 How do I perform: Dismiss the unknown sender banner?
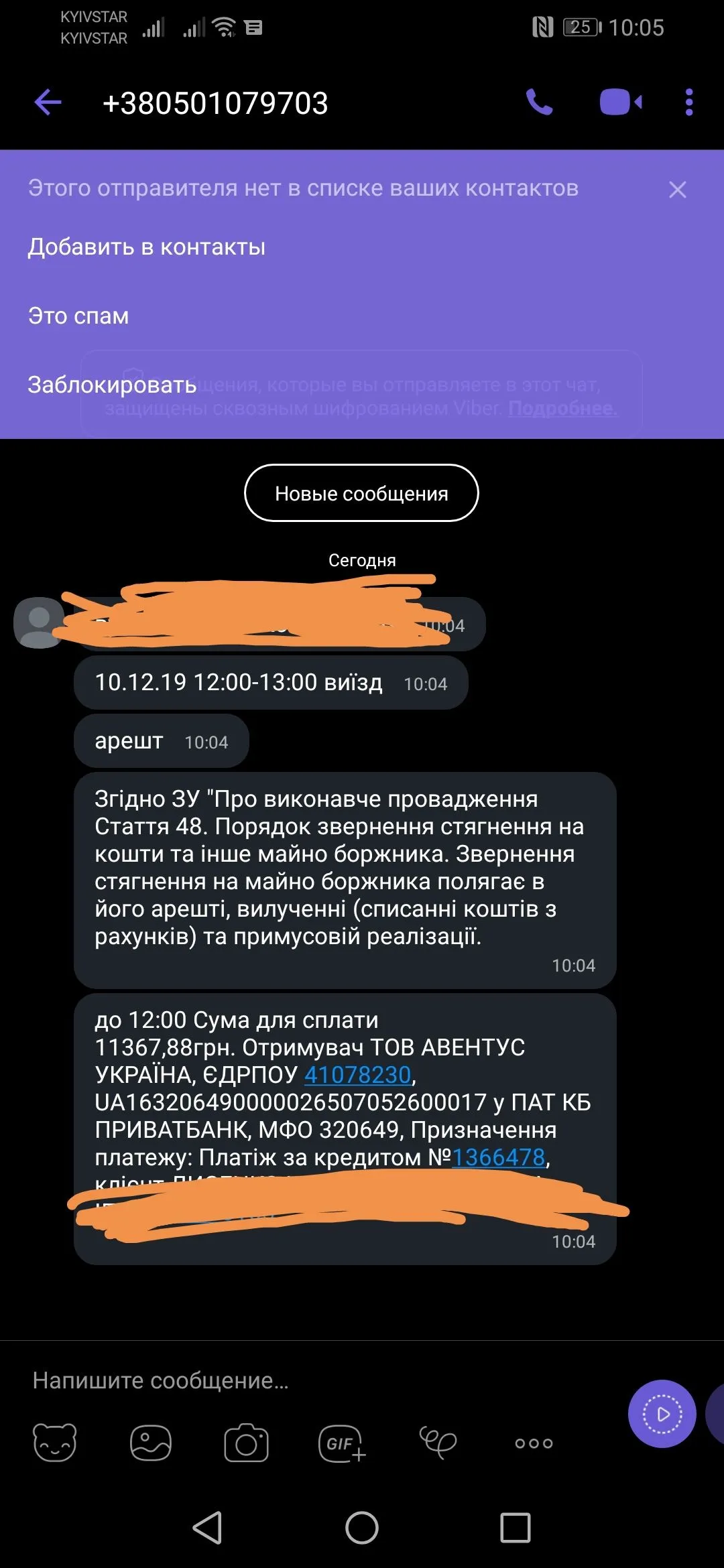[677, 190]
